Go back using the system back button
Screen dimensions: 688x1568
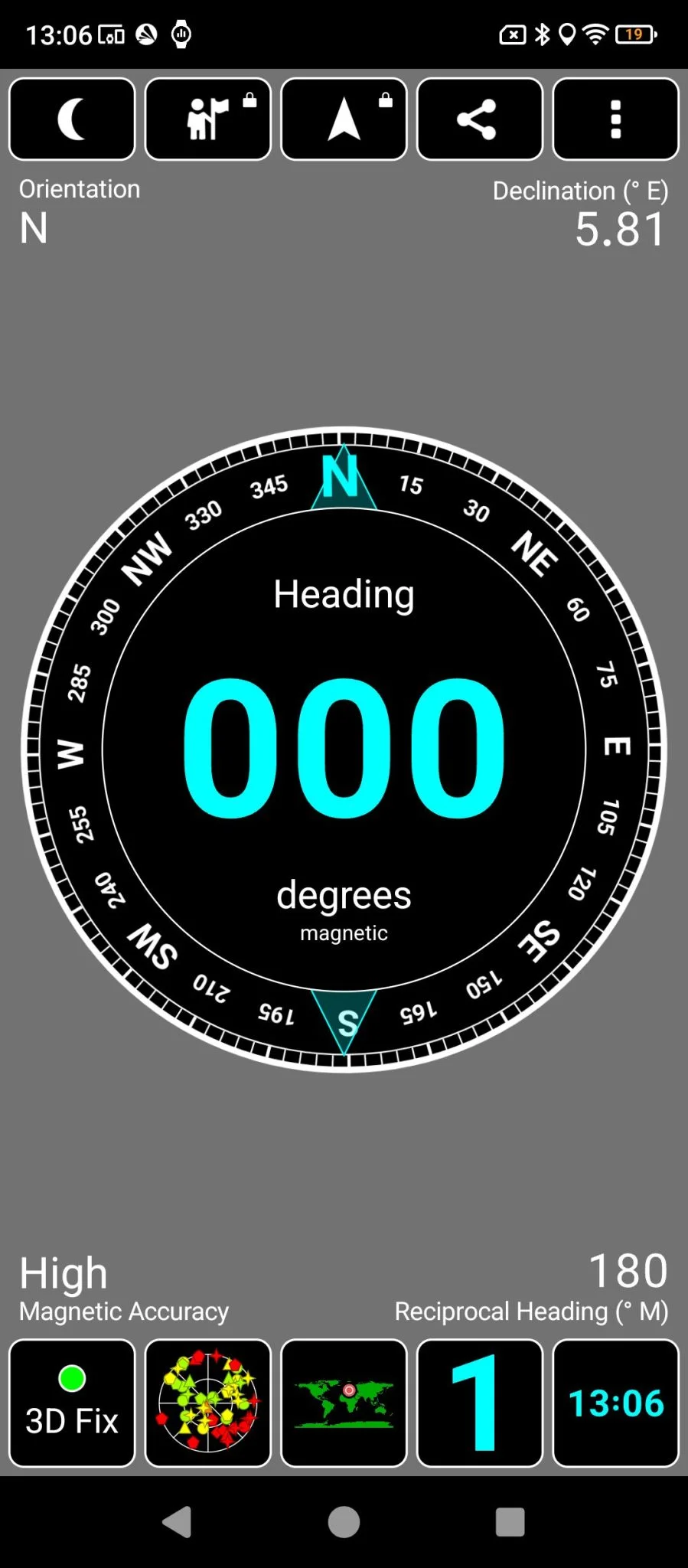click(178, 1522)
